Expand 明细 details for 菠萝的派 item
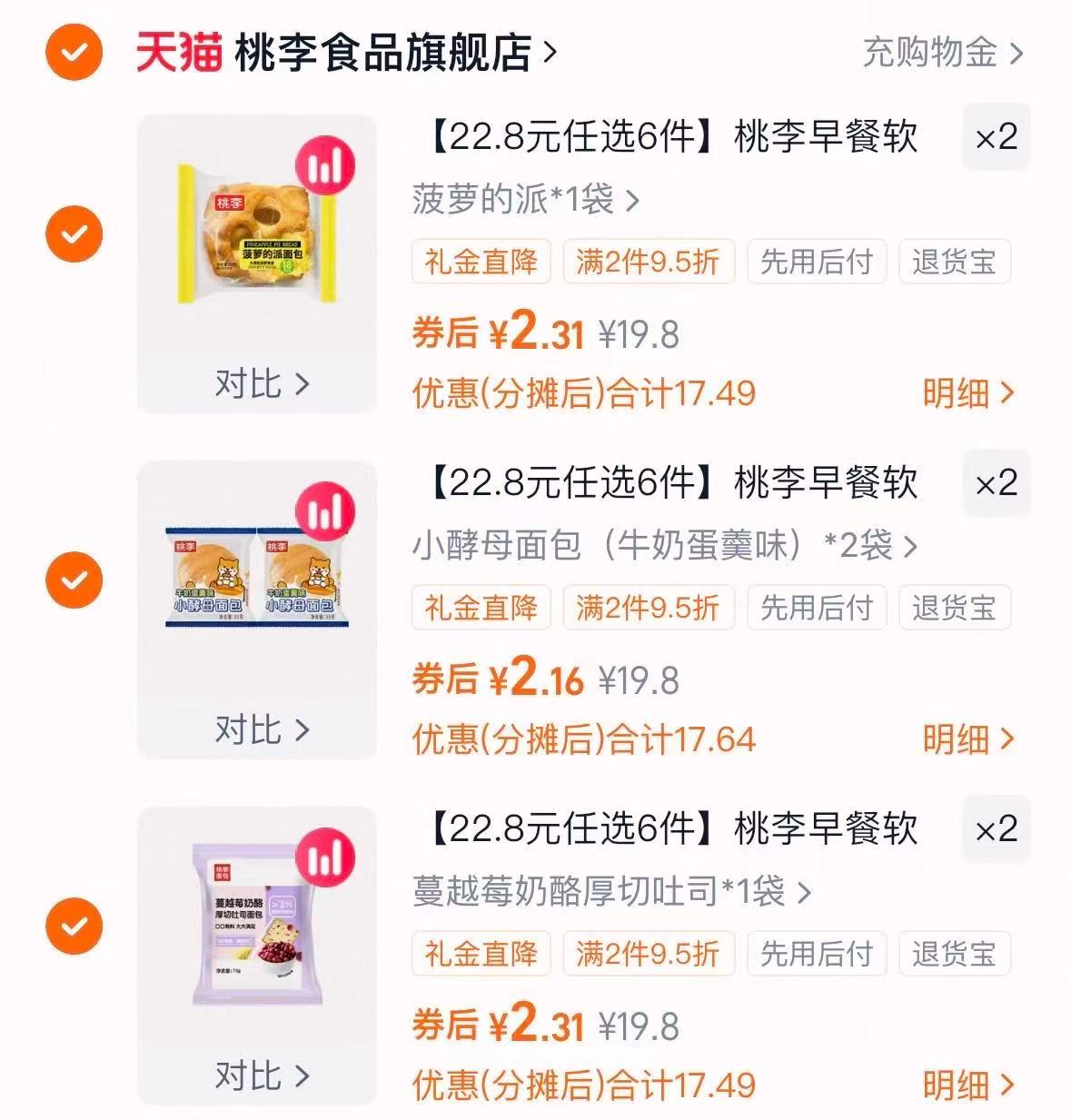Image resolution: width=1071 pixels, height=1120 pixels. (x=967, y=393)
